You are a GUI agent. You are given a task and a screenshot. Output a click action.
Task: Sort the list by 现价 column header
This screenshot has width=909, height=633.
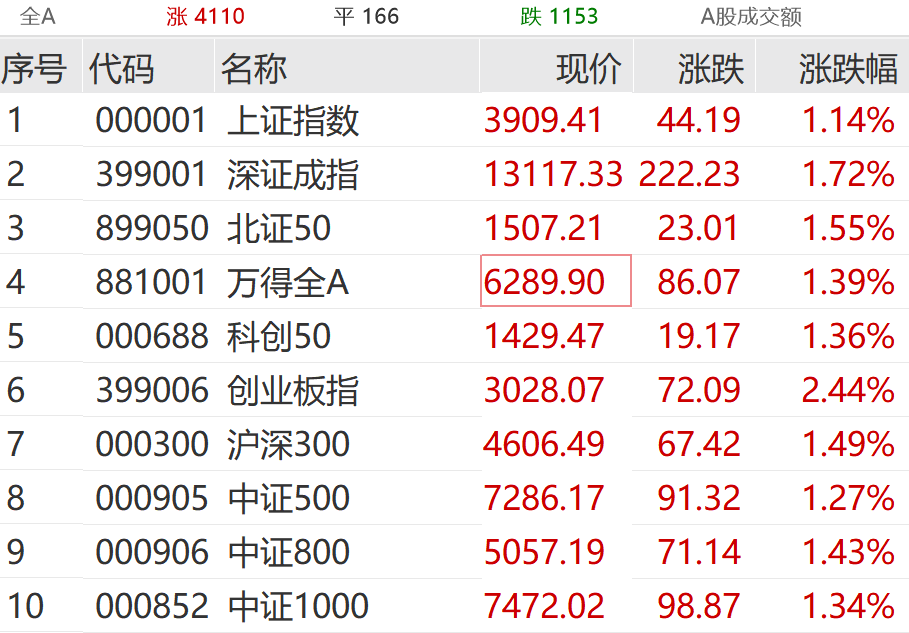pyautogui.click(x=588, y=68)
